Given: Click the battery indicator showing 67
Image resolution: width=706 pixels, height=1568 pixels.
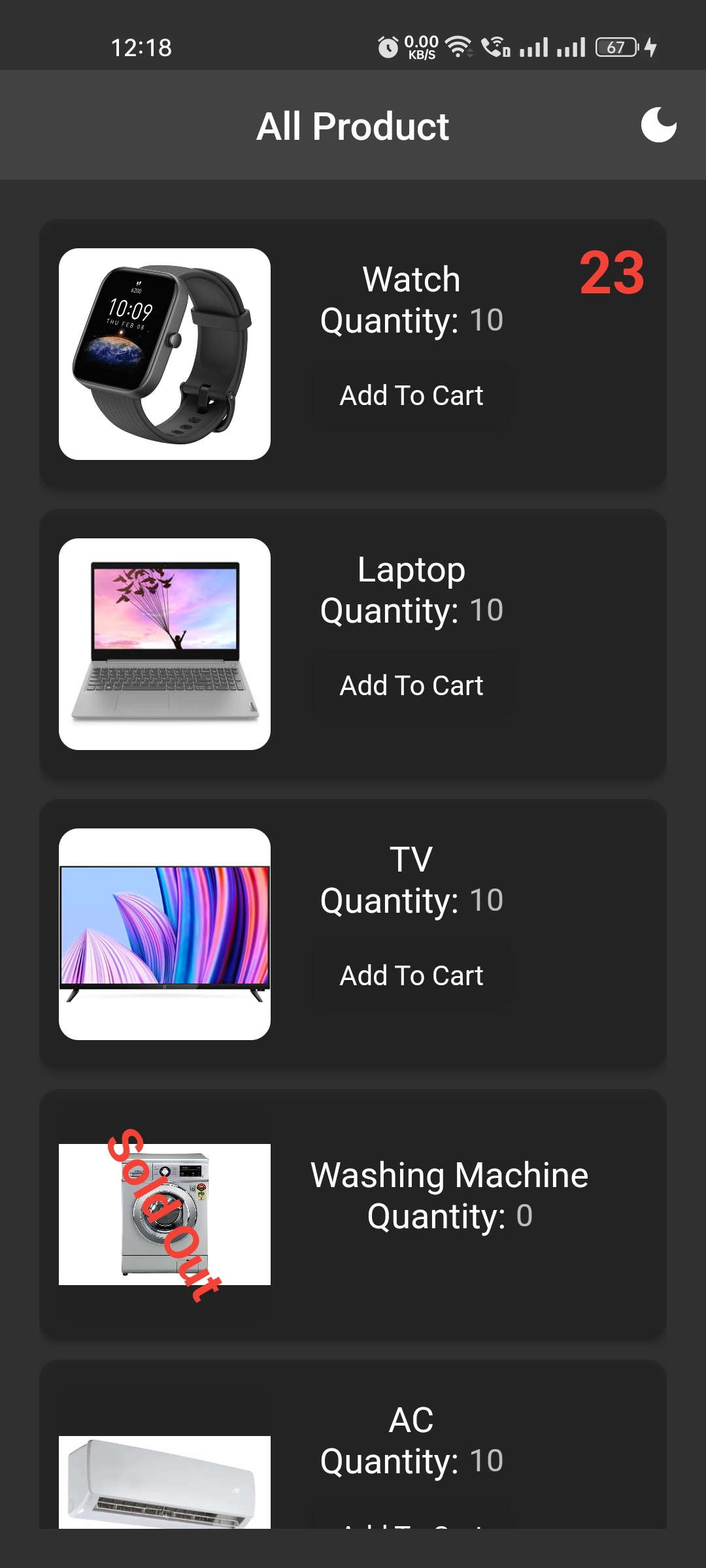Looking at the screenshot, I should tap(615, 48).
